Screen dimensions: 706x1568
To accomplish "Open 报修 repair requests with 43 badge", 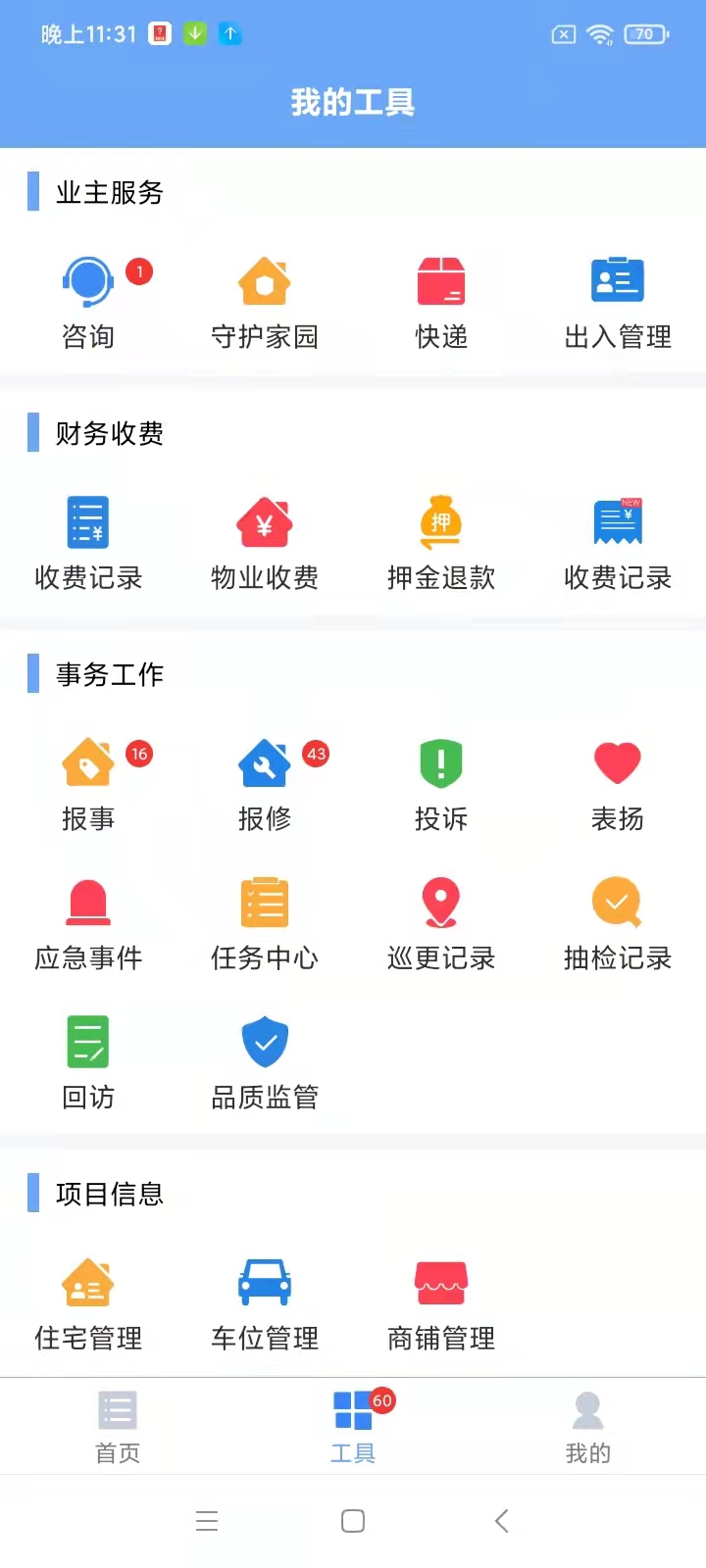I will point(264,780).
